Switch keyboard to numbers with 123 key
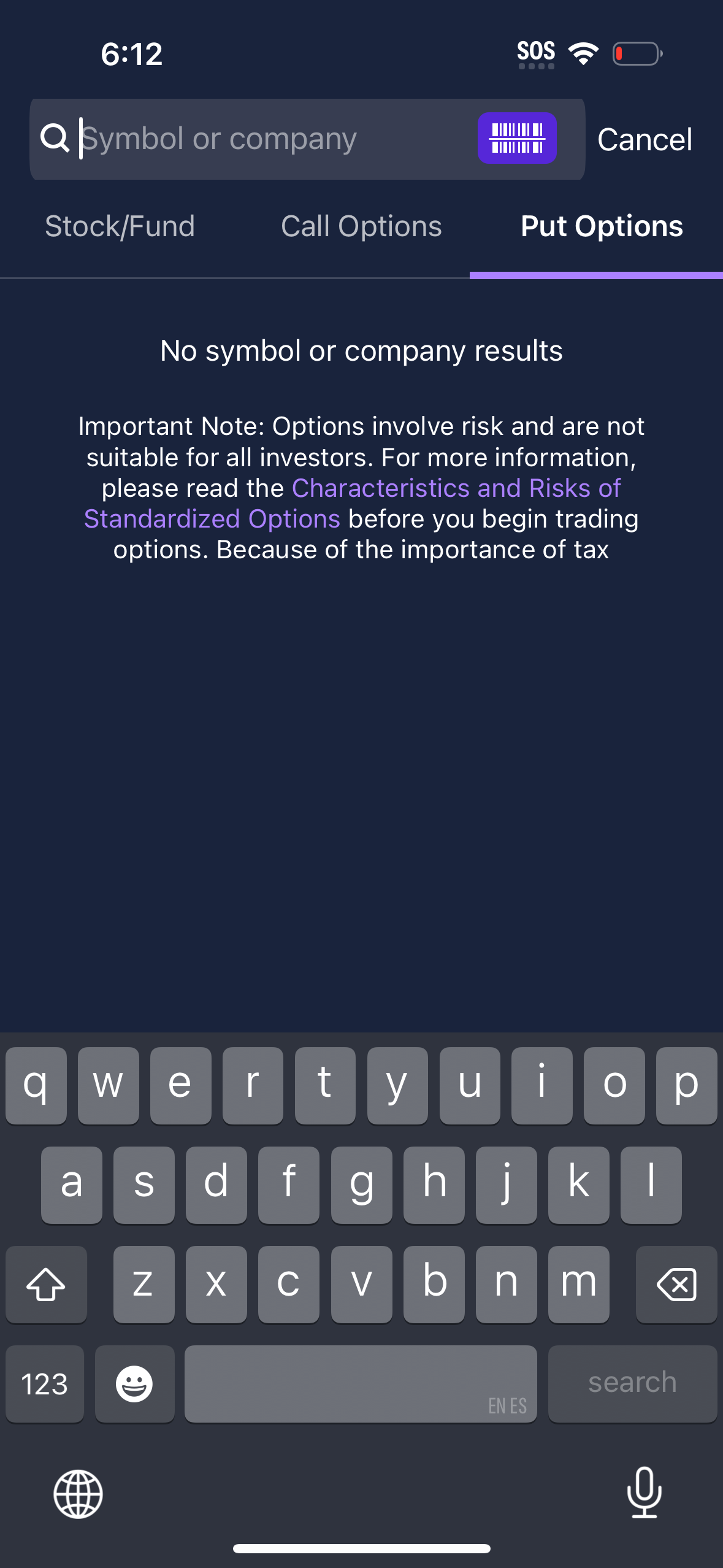723x1568 pixels. pyautogui.click(x=44, y=1383)
